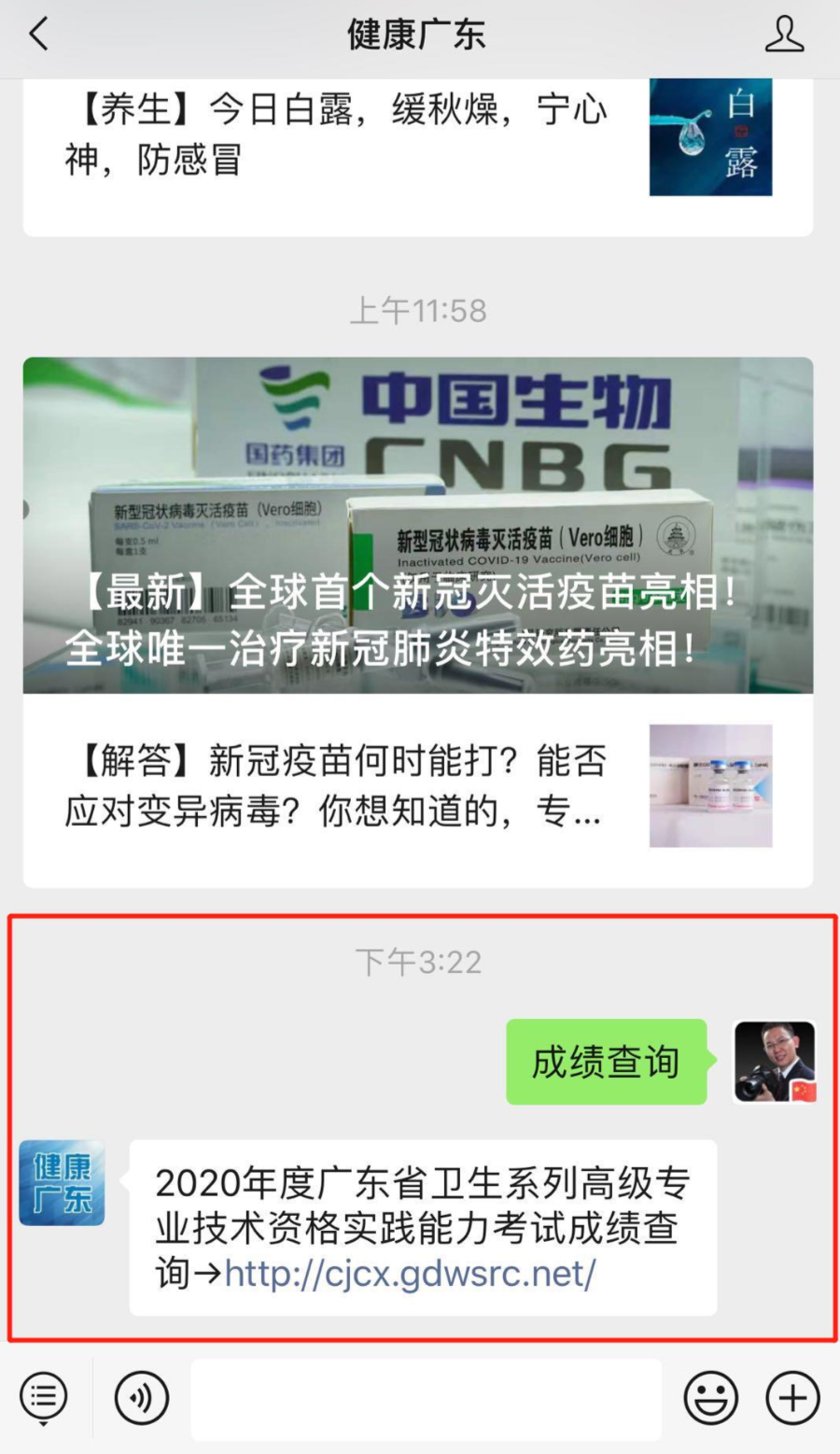Open the cjcx.gdwsrc.net link
Viewport: 840px width, 1454px height.
pyautogui.click(x=411, y=1273)
